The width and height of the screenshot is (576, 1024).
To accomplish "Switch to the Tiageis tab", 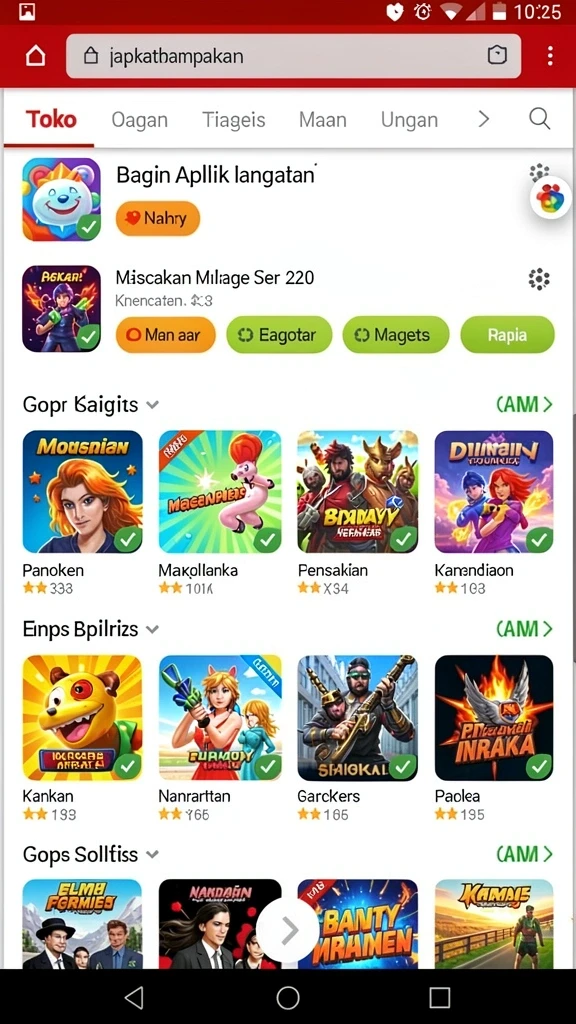I will tap(234, 120).
